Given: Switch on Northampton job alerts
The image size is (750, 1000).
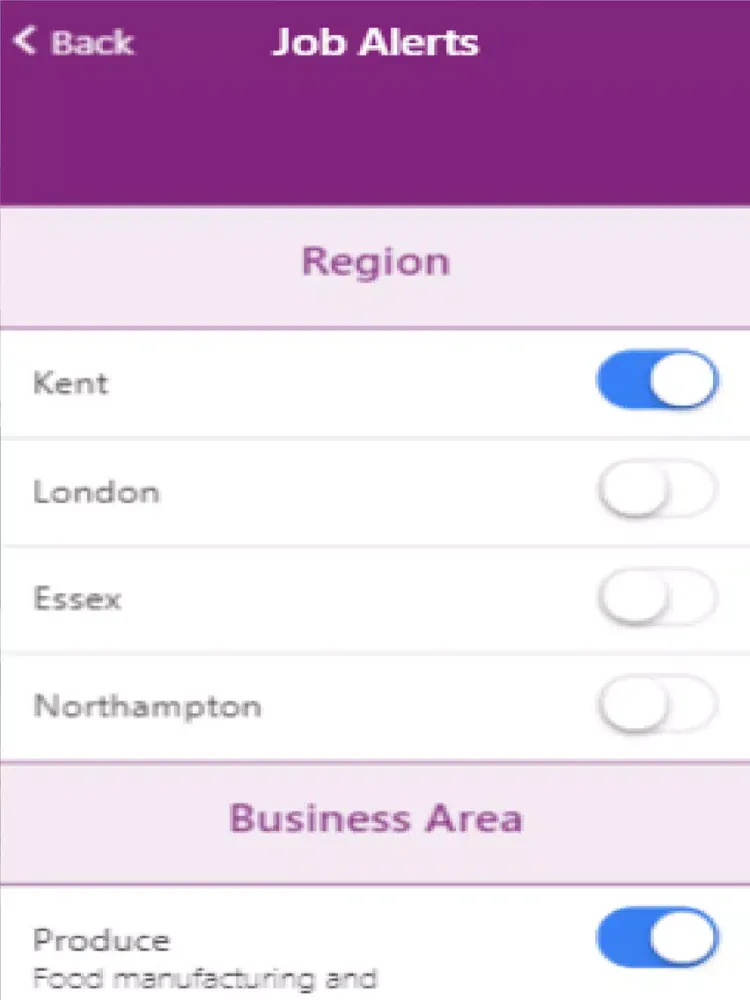Looking at the screenshot, I should pos(657,707).
